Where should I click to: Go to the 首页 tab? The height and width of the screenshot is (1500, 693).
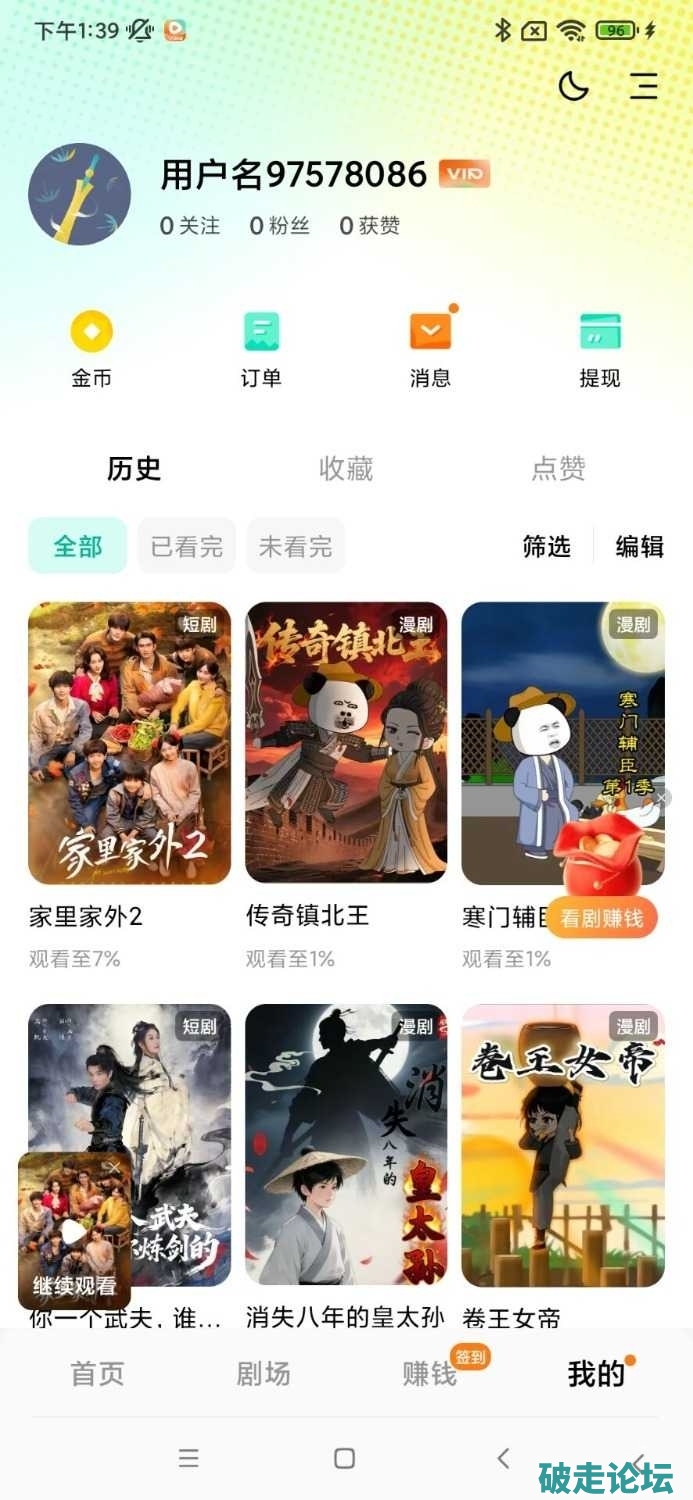(x=97, y=1373)
